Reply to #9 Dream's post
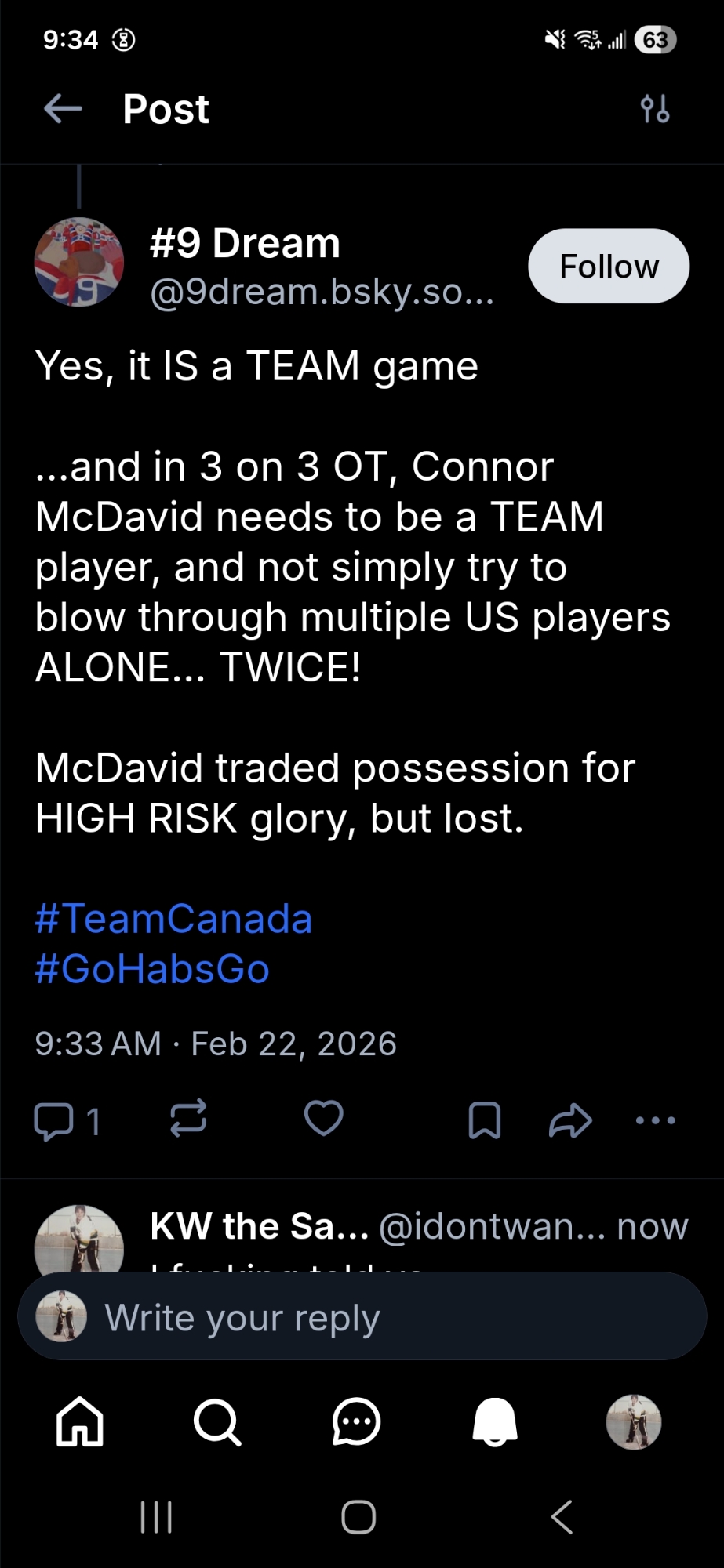The height and width of the screenshot is (1568, 724). tap(55, 1120)
